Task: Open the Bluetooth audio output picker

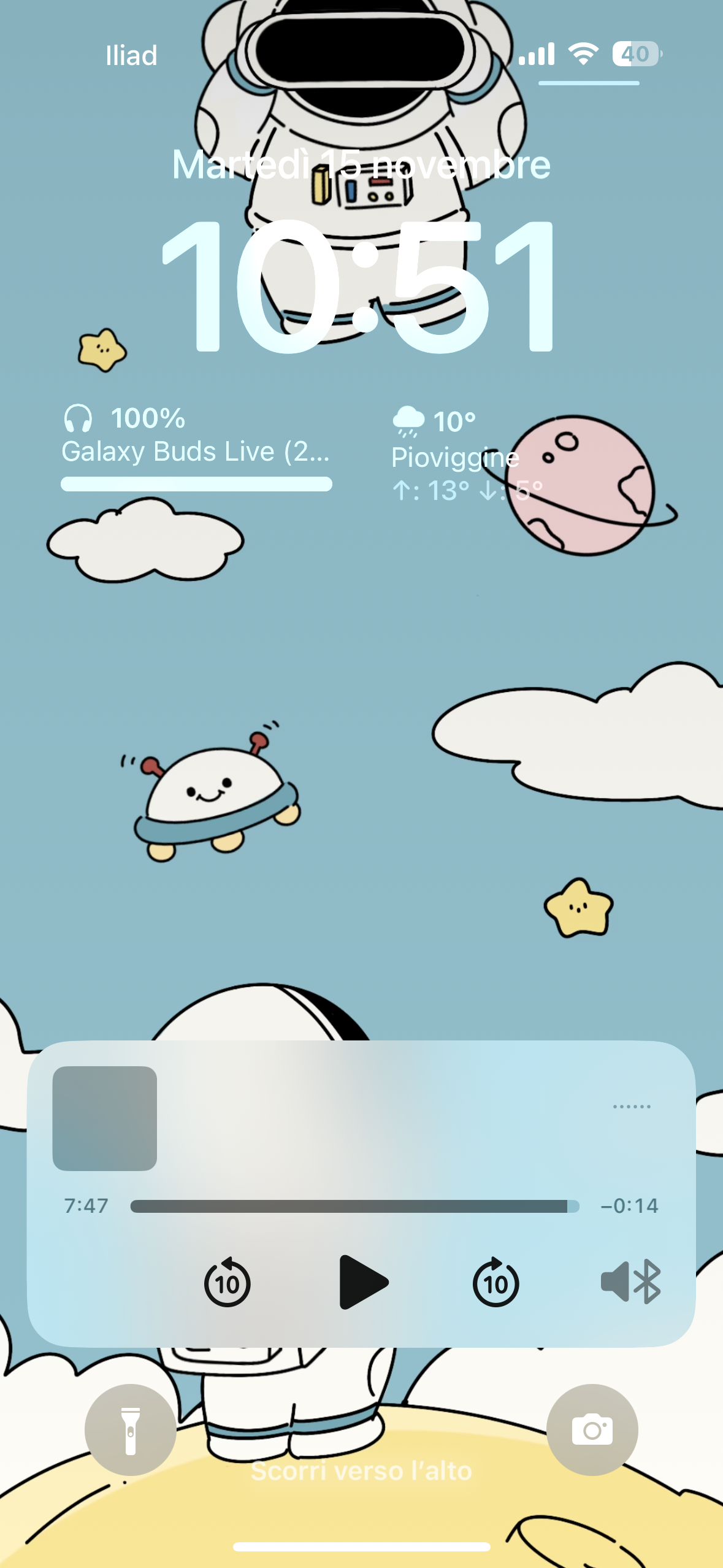Action: point(630,1282)
